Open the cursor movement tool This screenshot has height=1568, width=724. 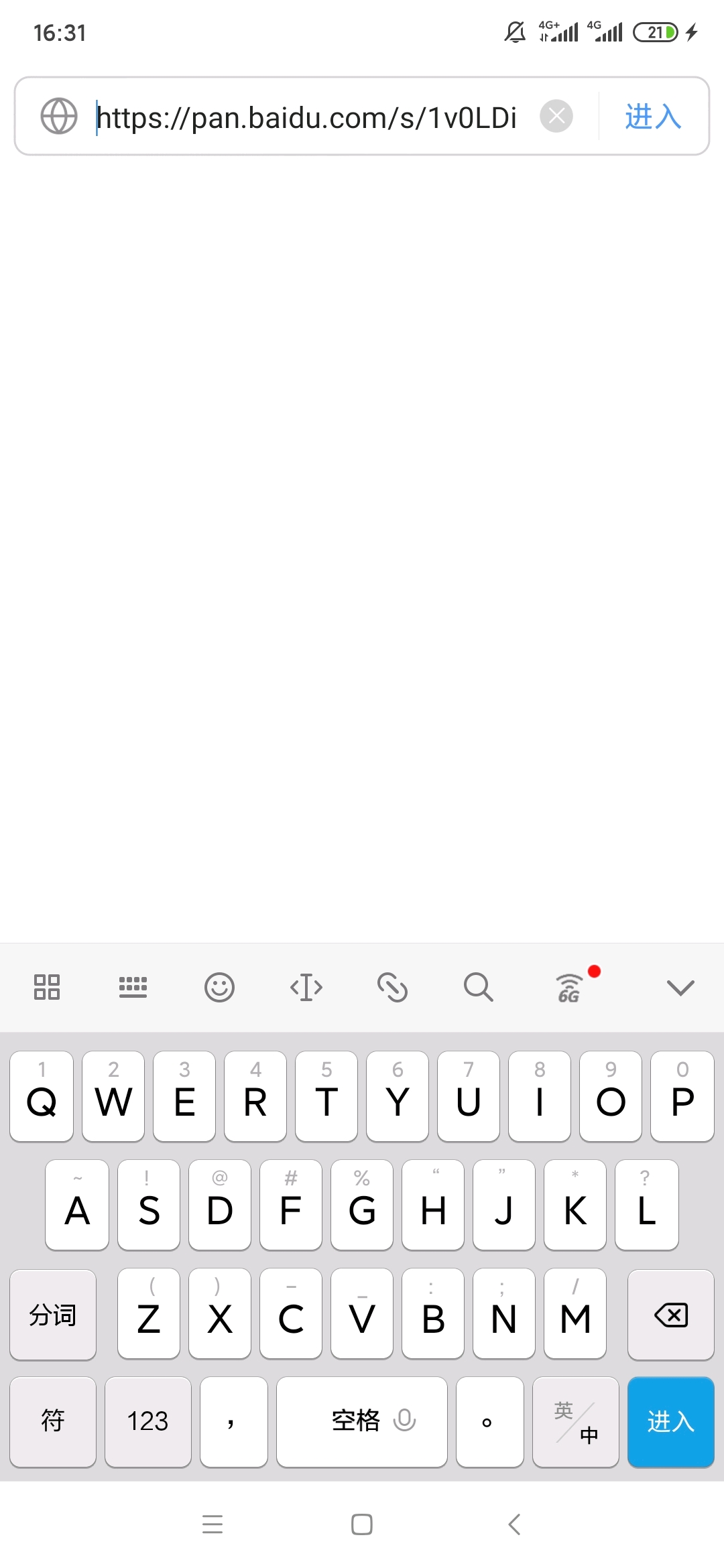tap(306, 987)
